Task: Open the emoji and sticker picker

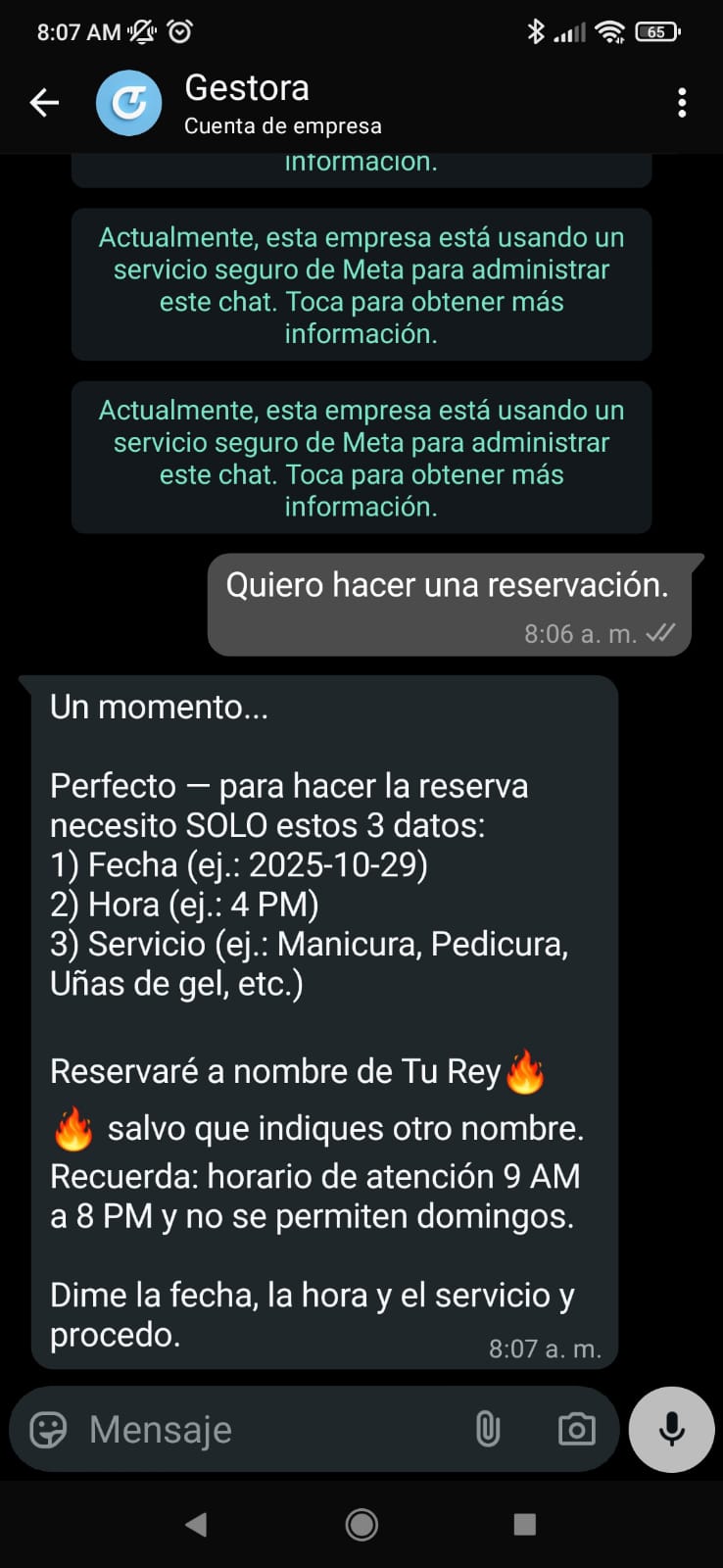Action: tap(48, 1430)
